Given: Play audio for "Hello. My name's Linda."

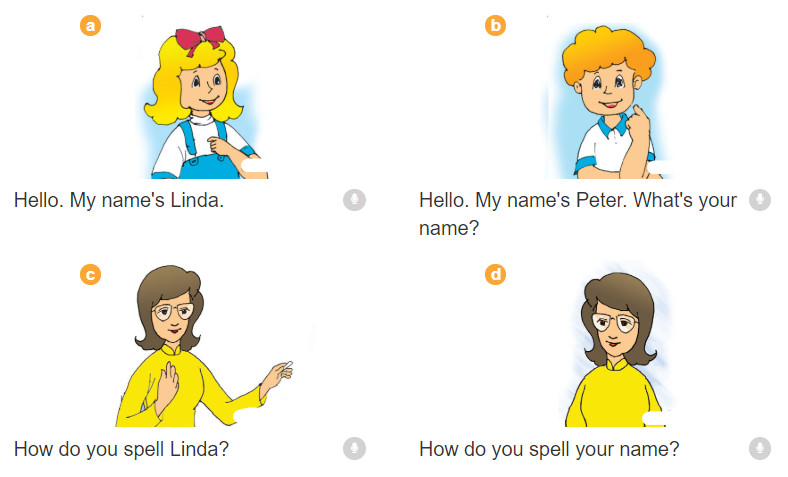Looking at the screenshot, I should coord(354,200).
